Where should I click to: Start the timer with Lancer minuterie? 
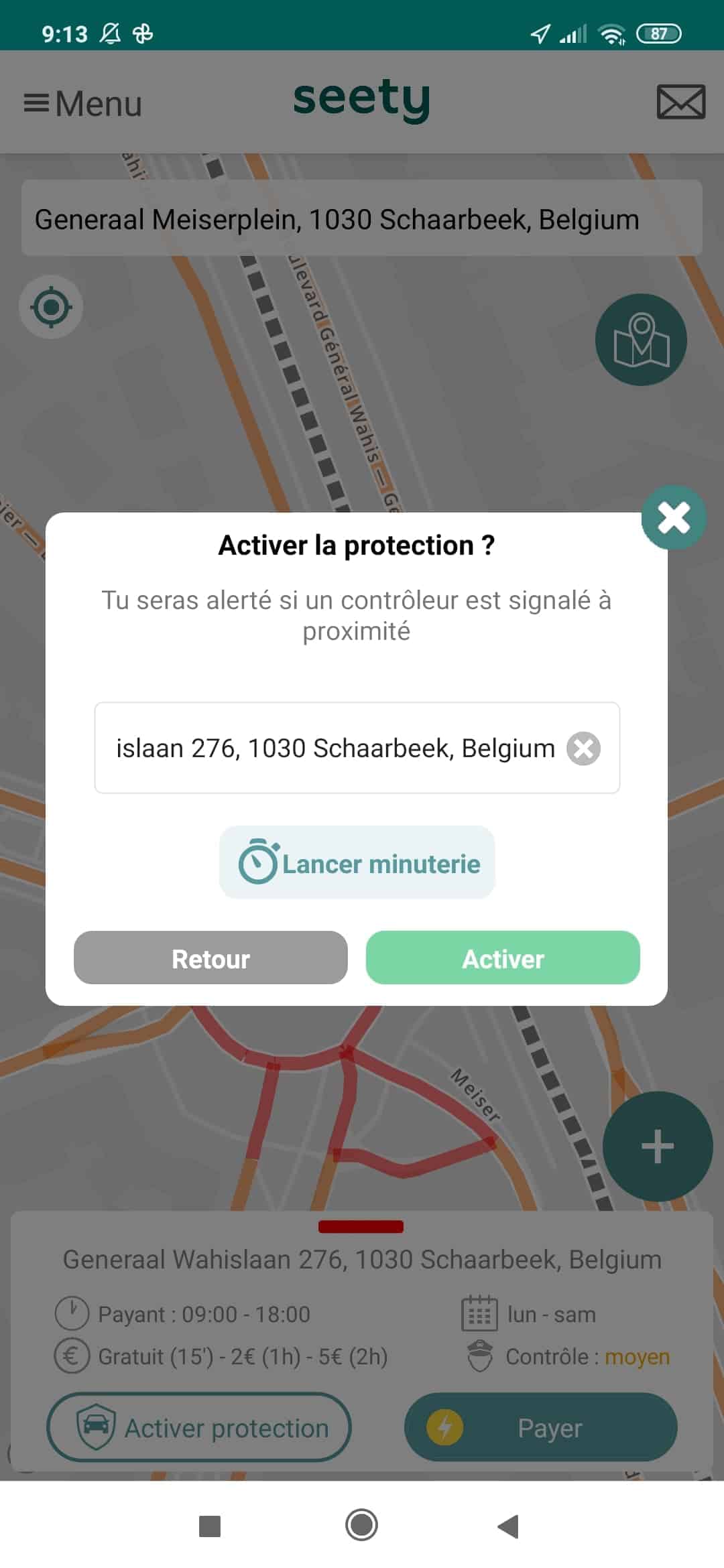357,862
